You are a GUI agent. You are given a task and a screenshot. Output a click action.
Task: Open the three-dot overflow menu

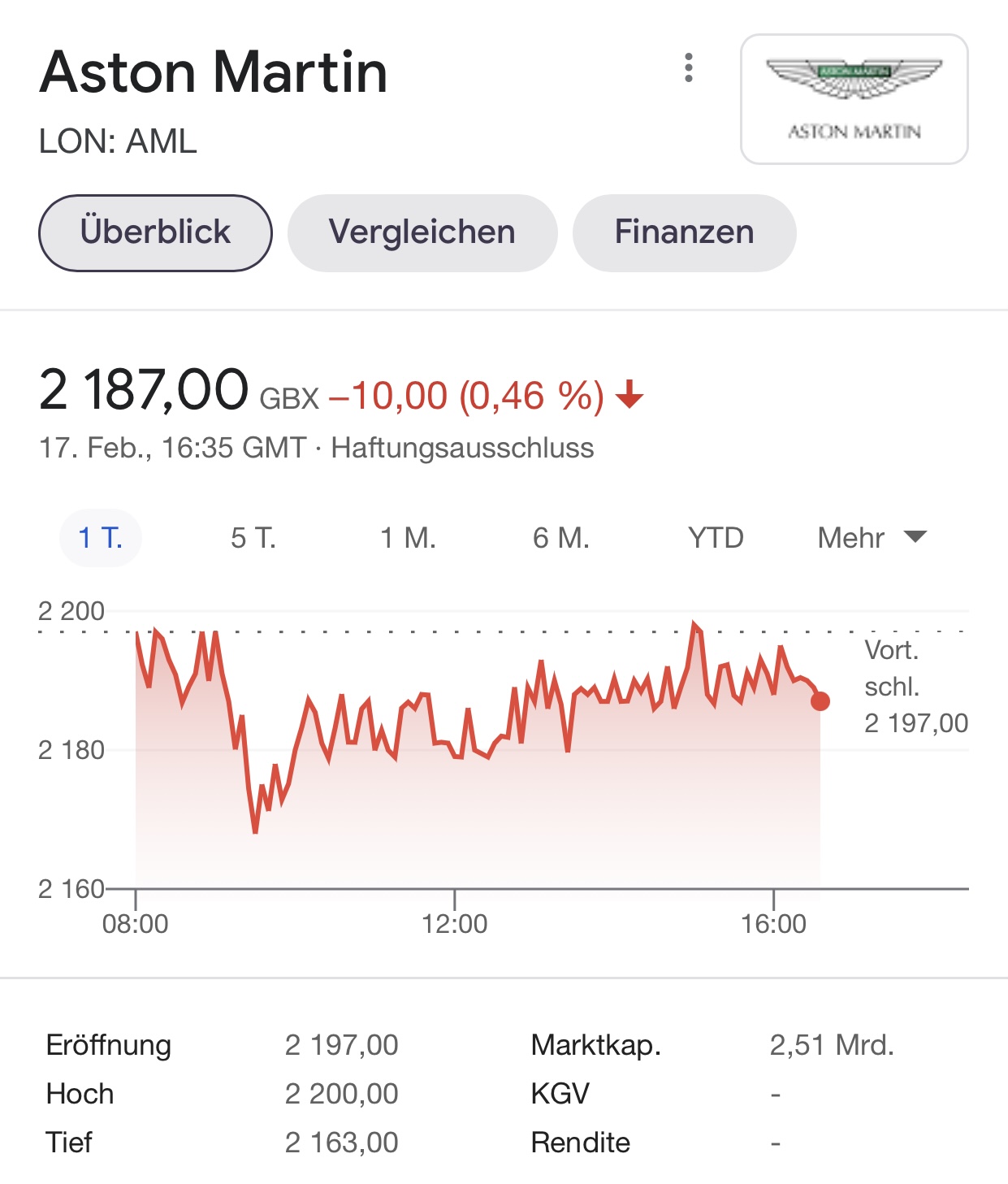(689, 68)
